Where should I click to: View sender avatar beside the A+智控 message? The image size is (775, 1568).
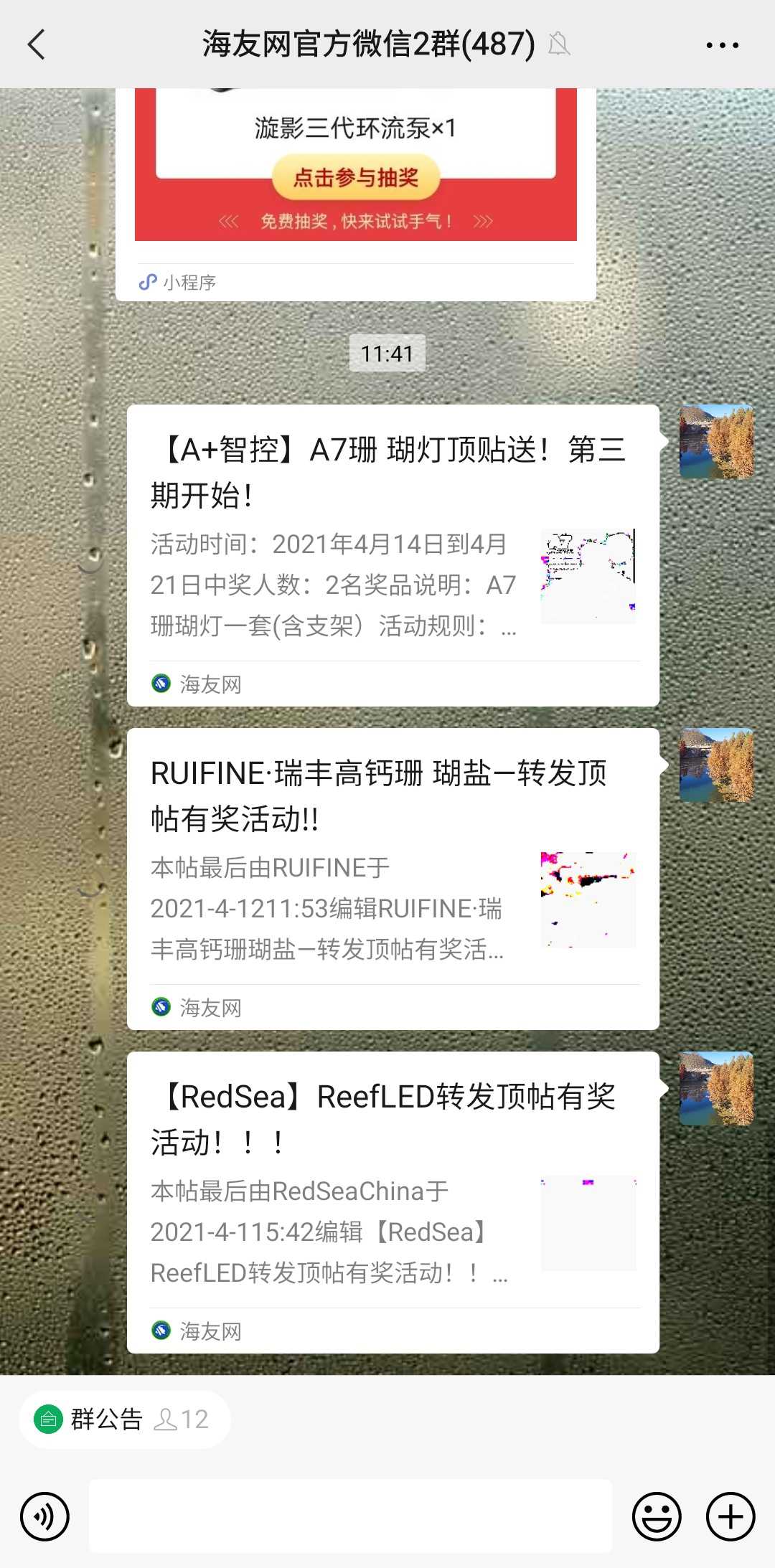(x=716, y=442)
